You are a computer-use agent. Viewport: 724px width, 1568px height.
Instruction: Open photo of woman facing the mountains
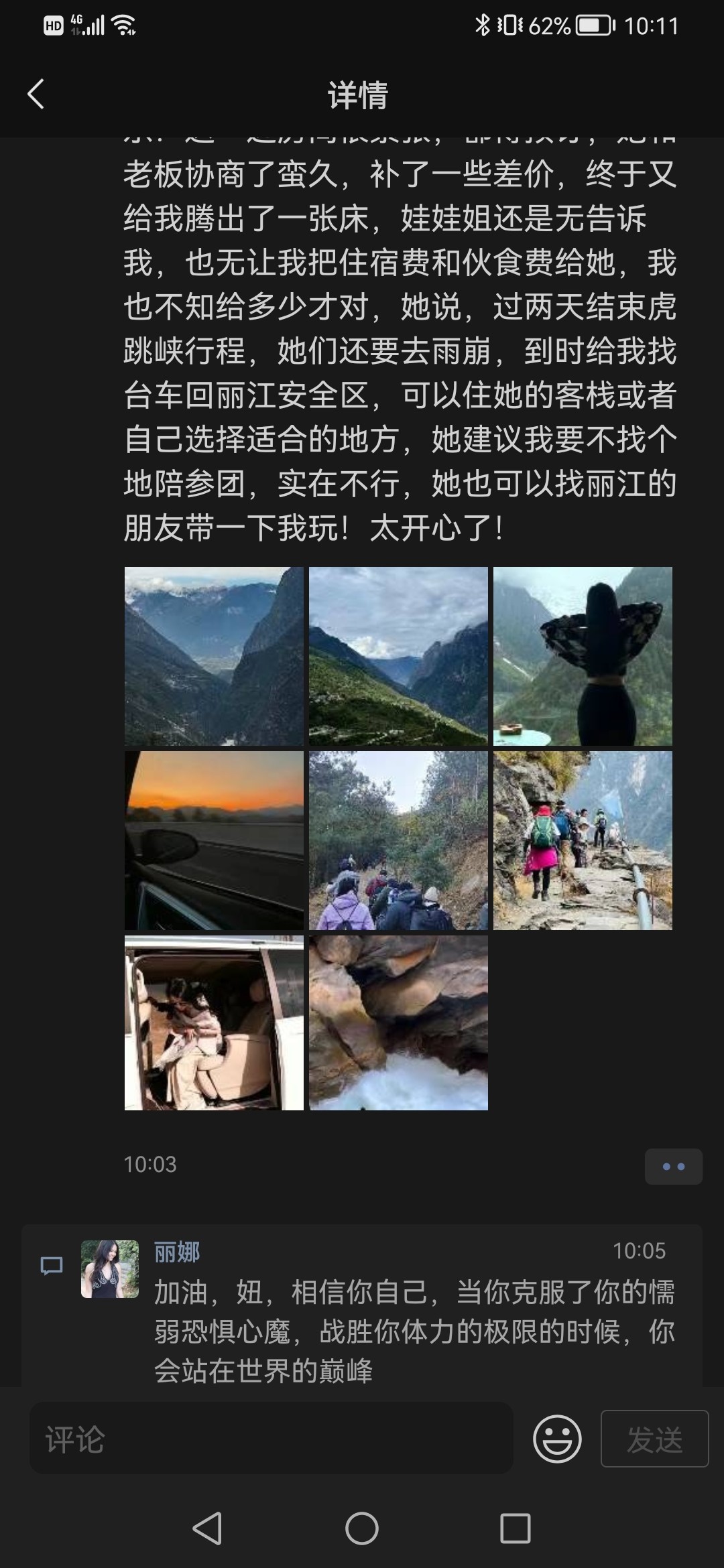[x=583, y=656]
